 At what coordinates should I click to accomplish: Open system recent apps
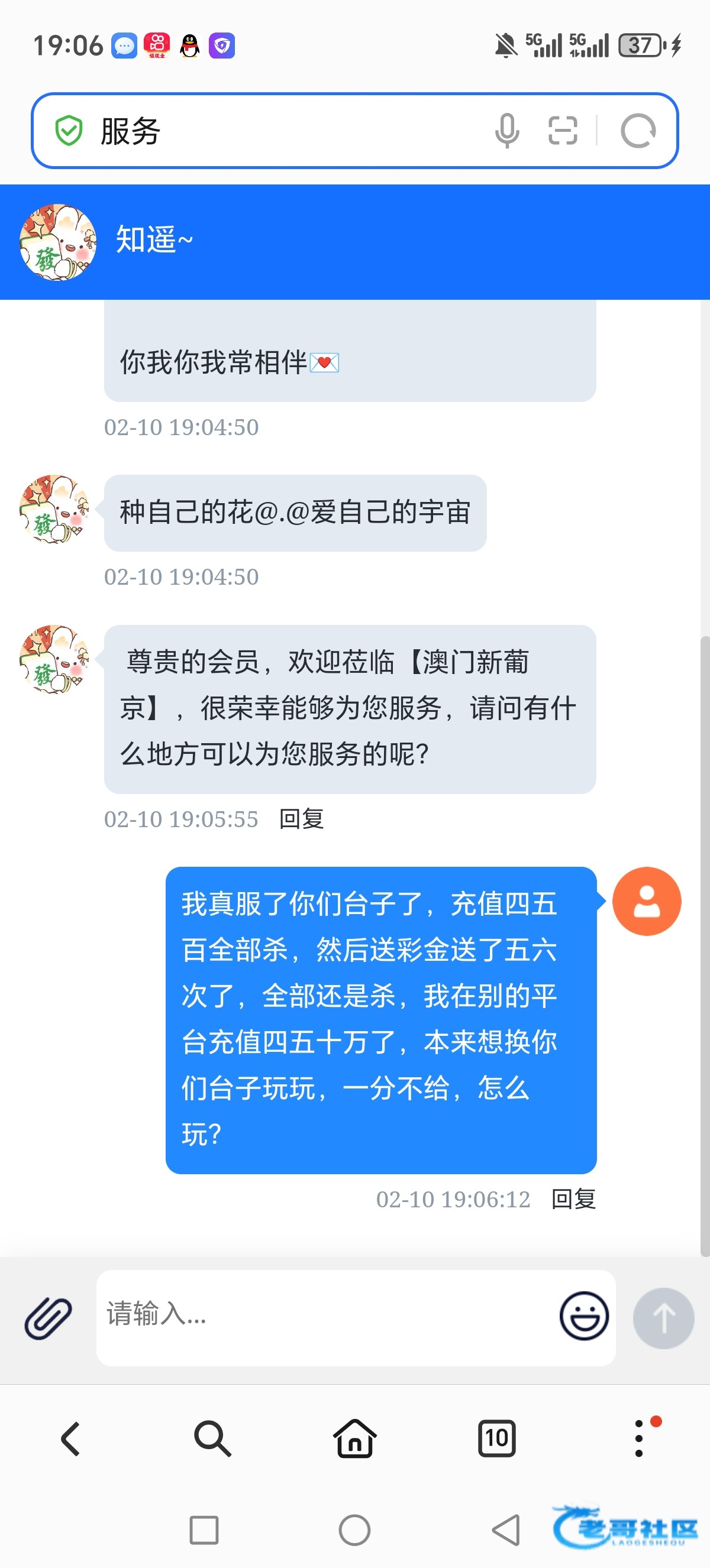coord(204,1530)
